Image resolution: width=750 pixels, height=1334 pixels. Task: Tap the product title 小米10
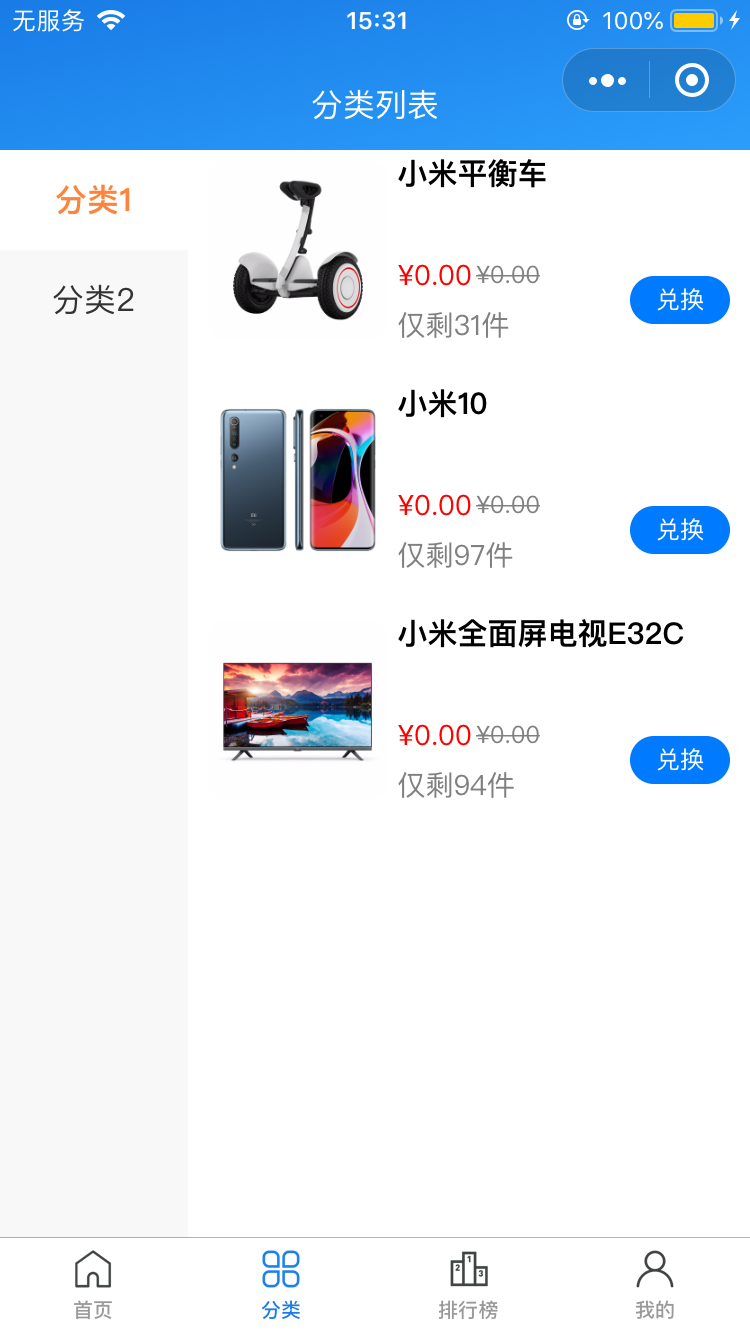[x=441, y=404]
